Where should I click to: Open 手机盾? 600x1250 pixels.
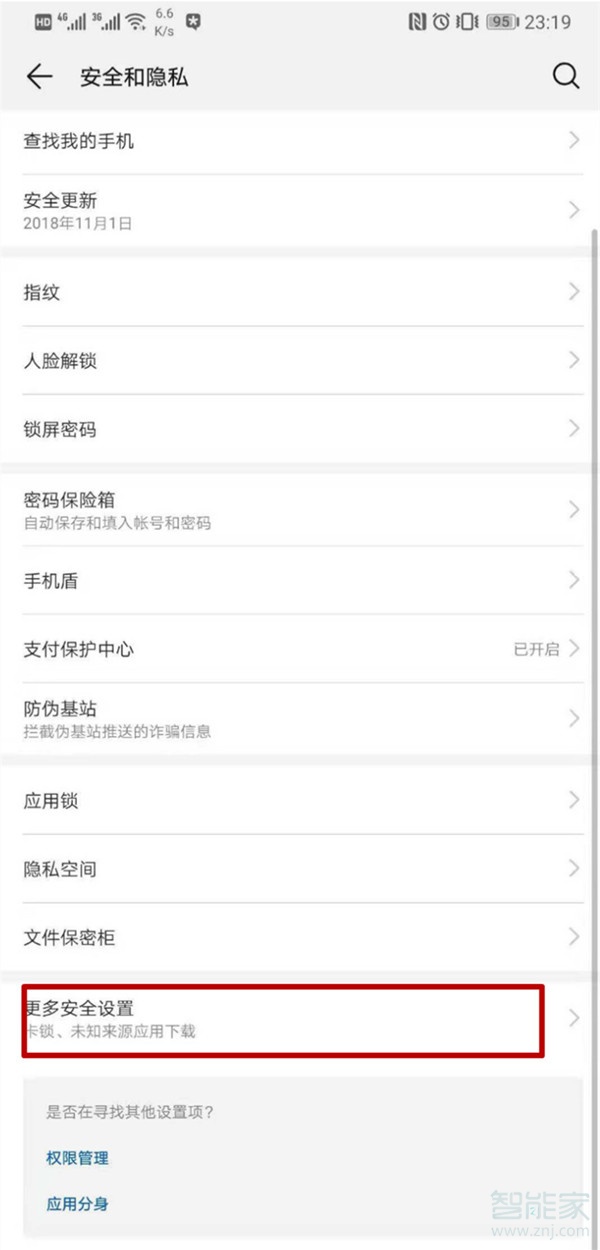[x=300, y=580]
